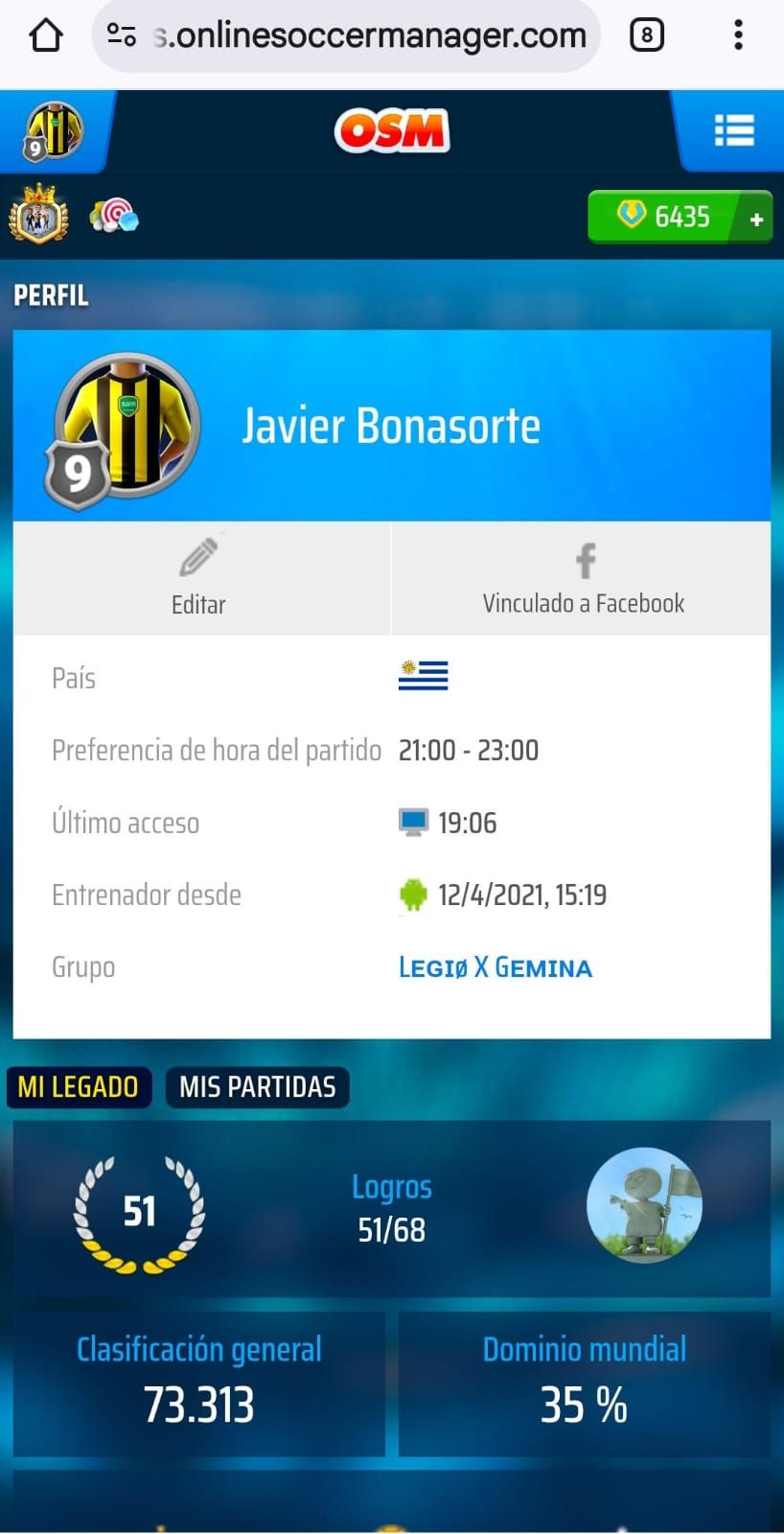Open the browser overflow menu
784x1534 pixels.
click(738, 36)
